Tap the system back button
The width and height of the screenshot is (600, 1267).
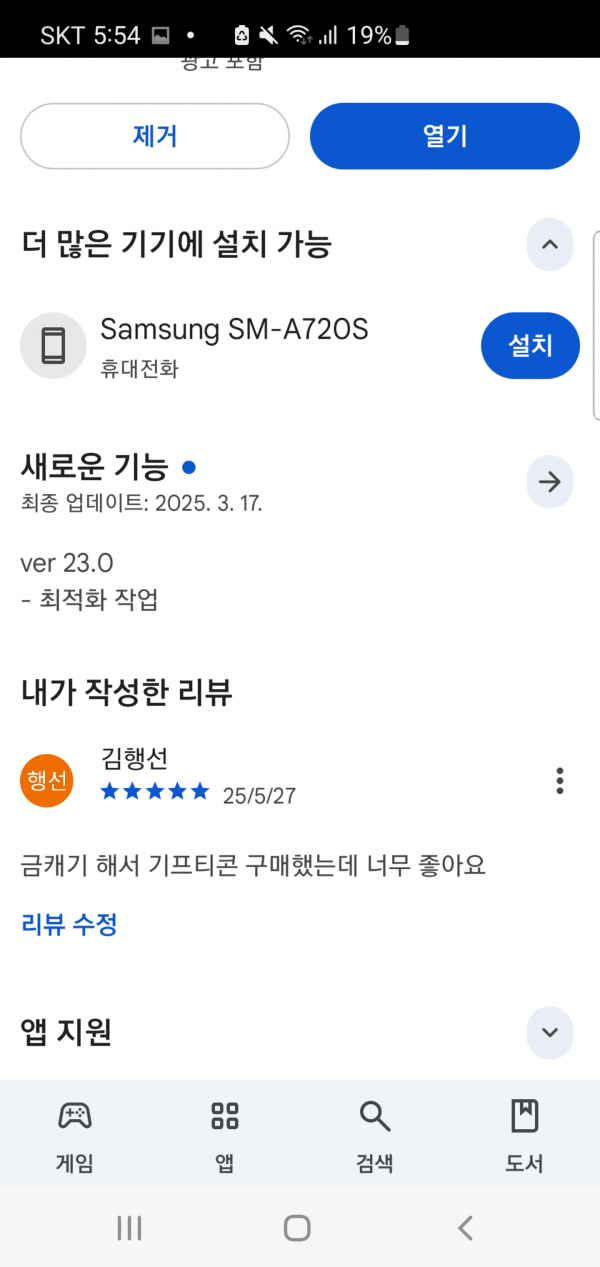465,1228
